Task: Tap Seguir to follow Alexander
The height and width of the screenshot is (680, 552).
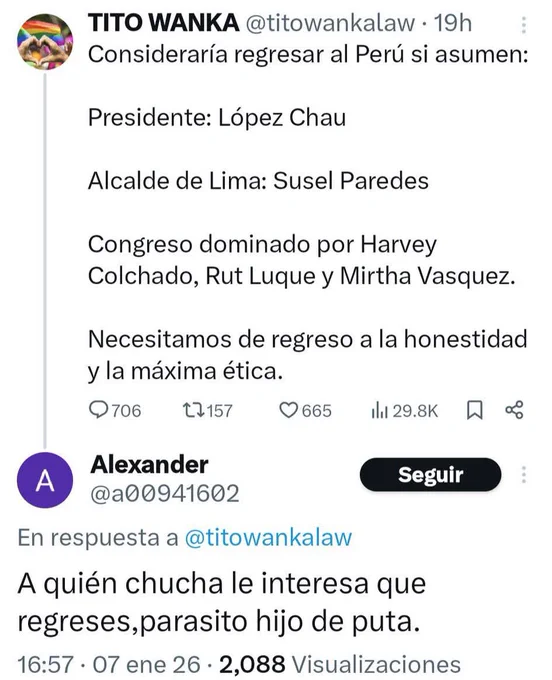Action: click(430, 475)
